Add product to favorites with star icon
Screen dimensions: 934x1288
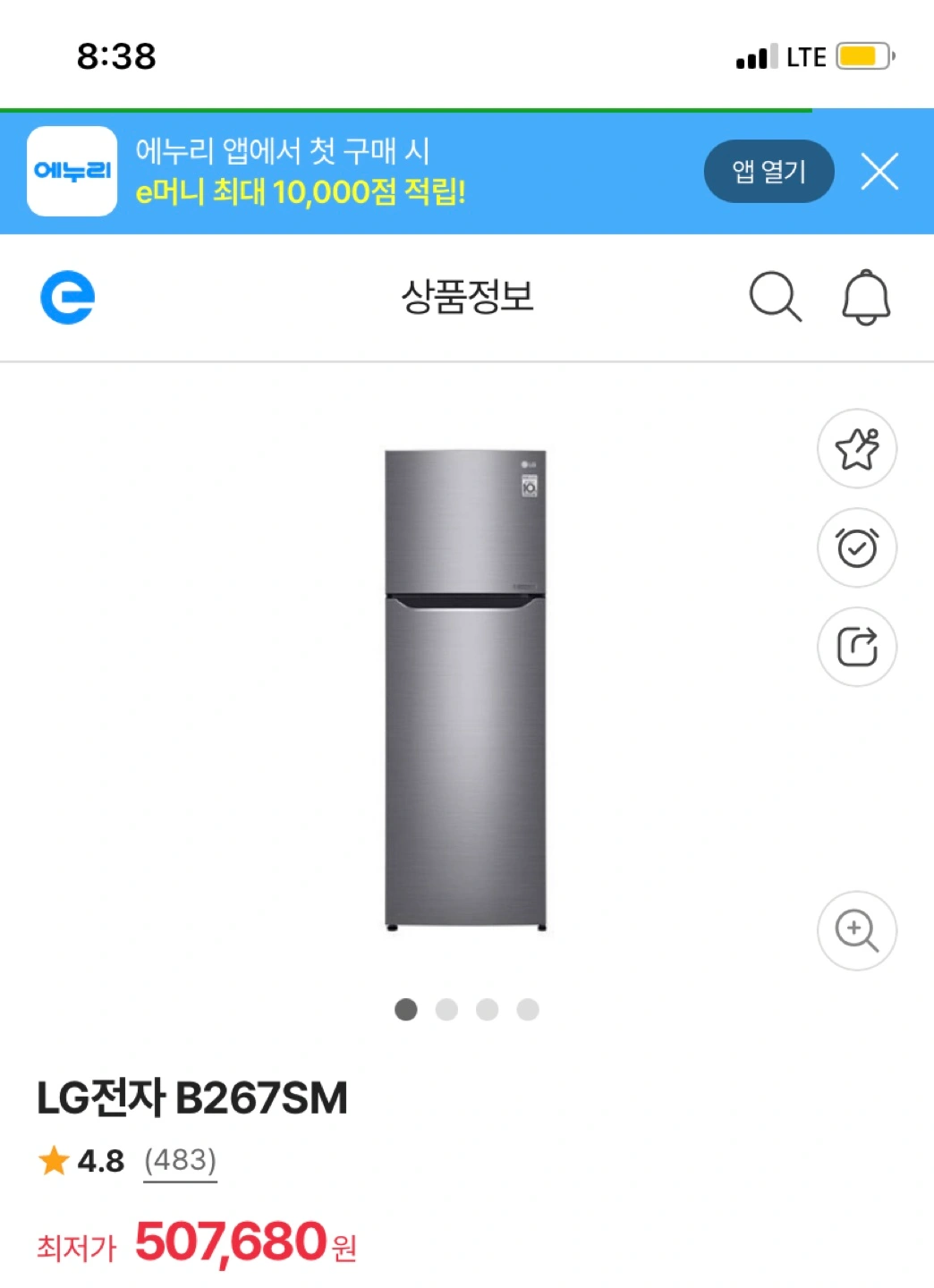pyautogui.click(x=857, y=449)
